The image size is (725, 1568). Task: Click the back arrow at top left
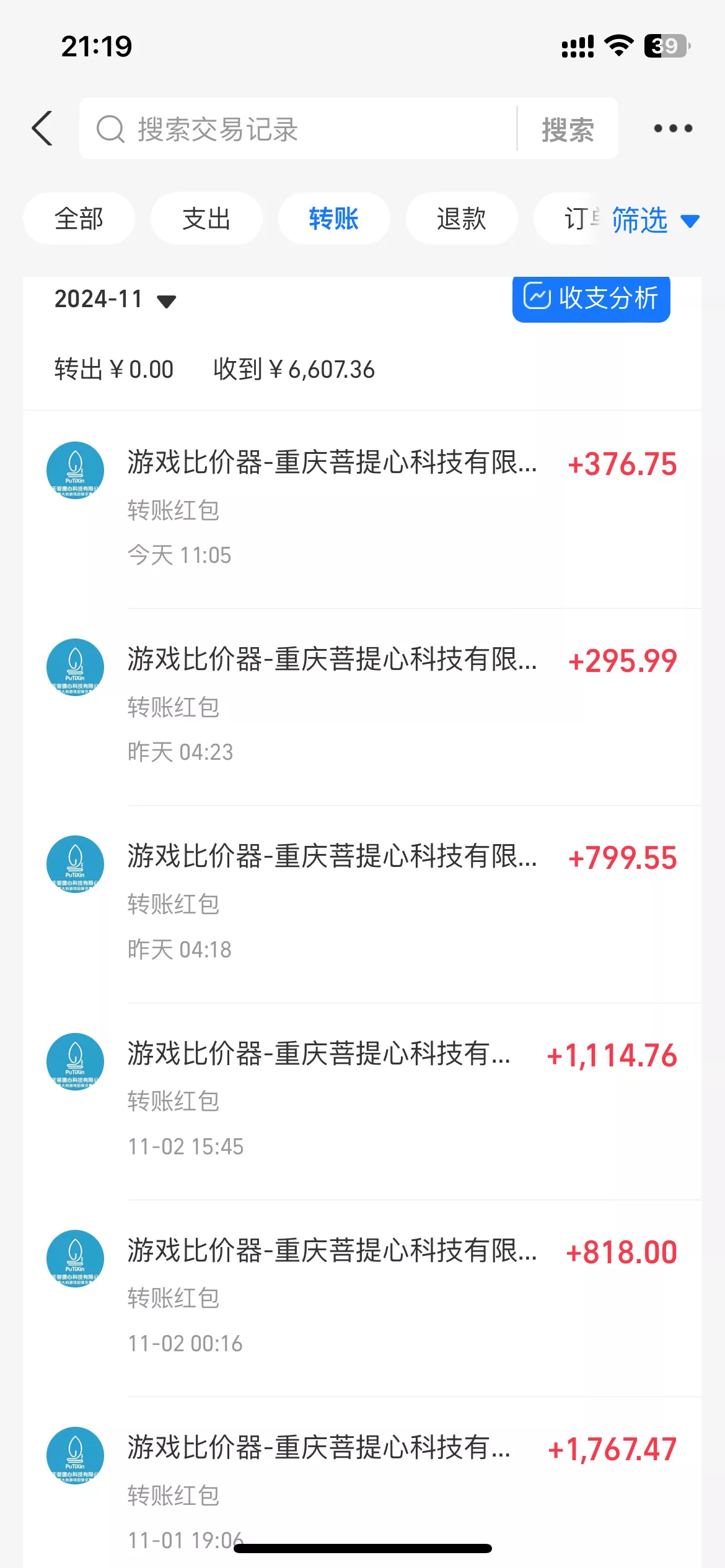42,128
